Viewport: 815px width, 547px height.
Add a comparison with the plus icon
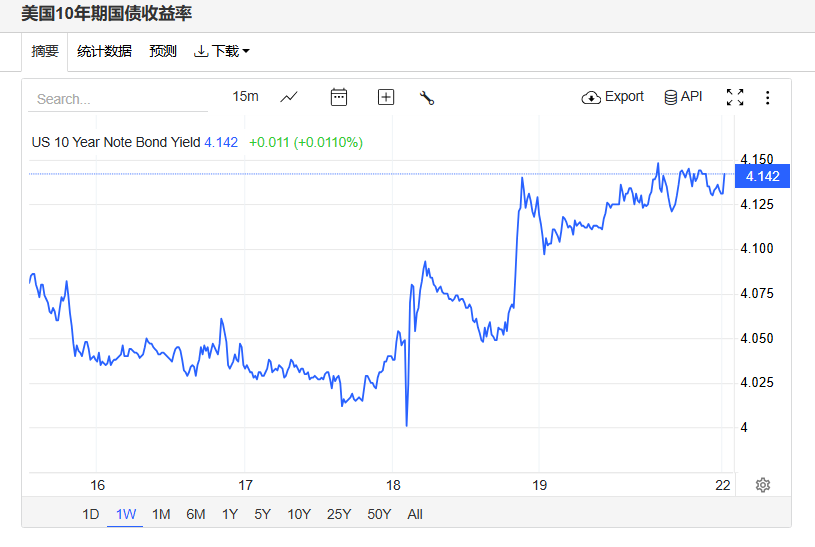386,97
